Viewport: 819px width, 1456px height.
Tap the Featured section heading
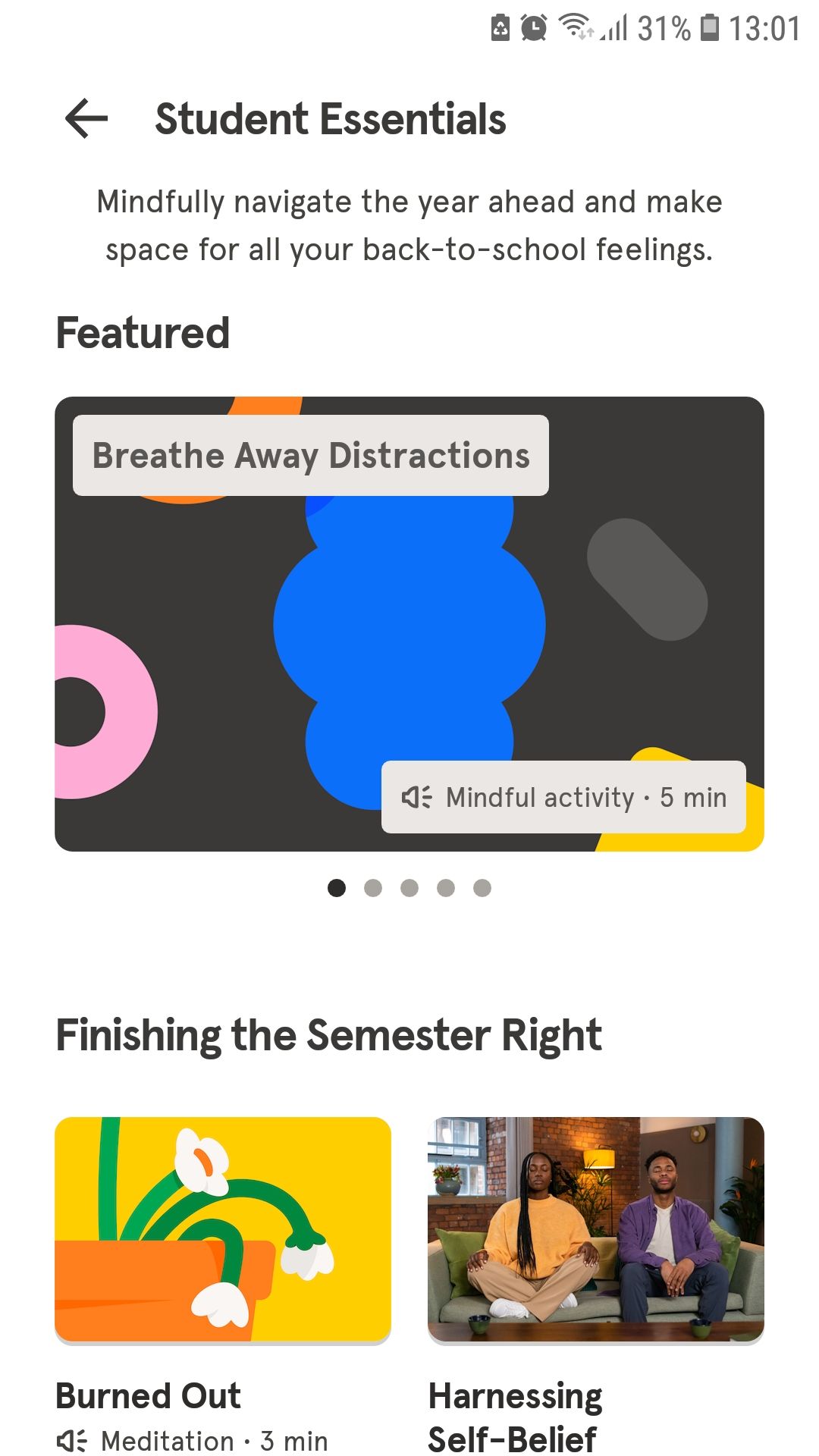(144, 332)
